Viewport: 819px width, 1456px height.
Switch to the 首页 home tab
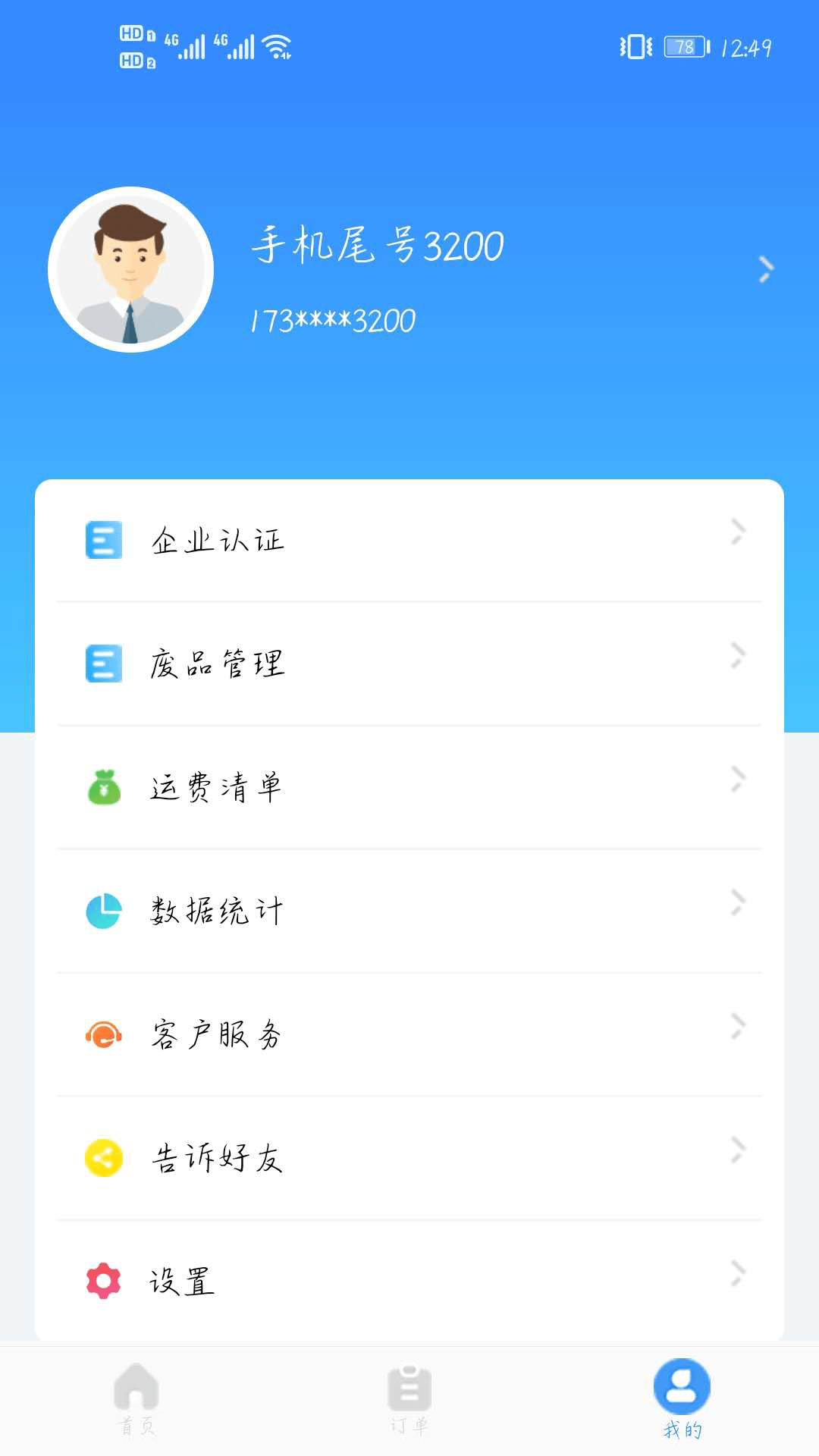tap(136, 1400)
